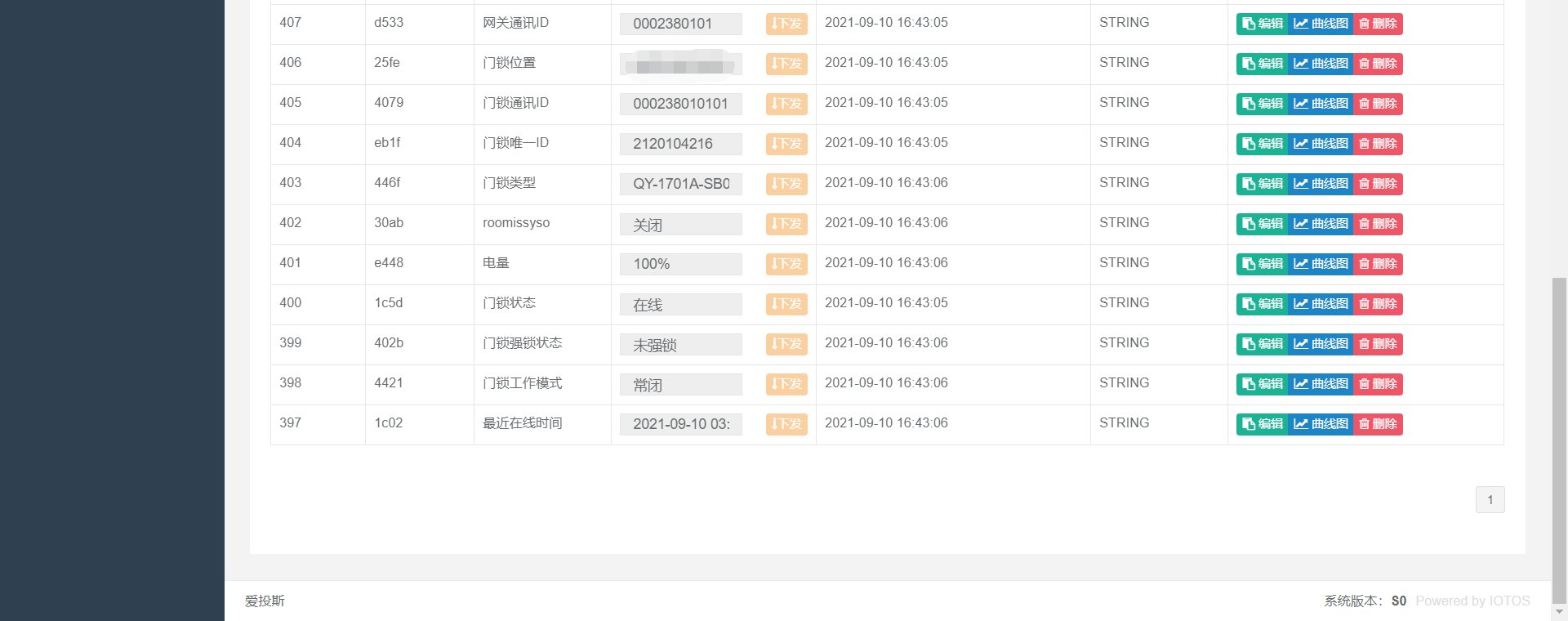Select the 门锁工作模式 value field 常闭

point(680,385)
